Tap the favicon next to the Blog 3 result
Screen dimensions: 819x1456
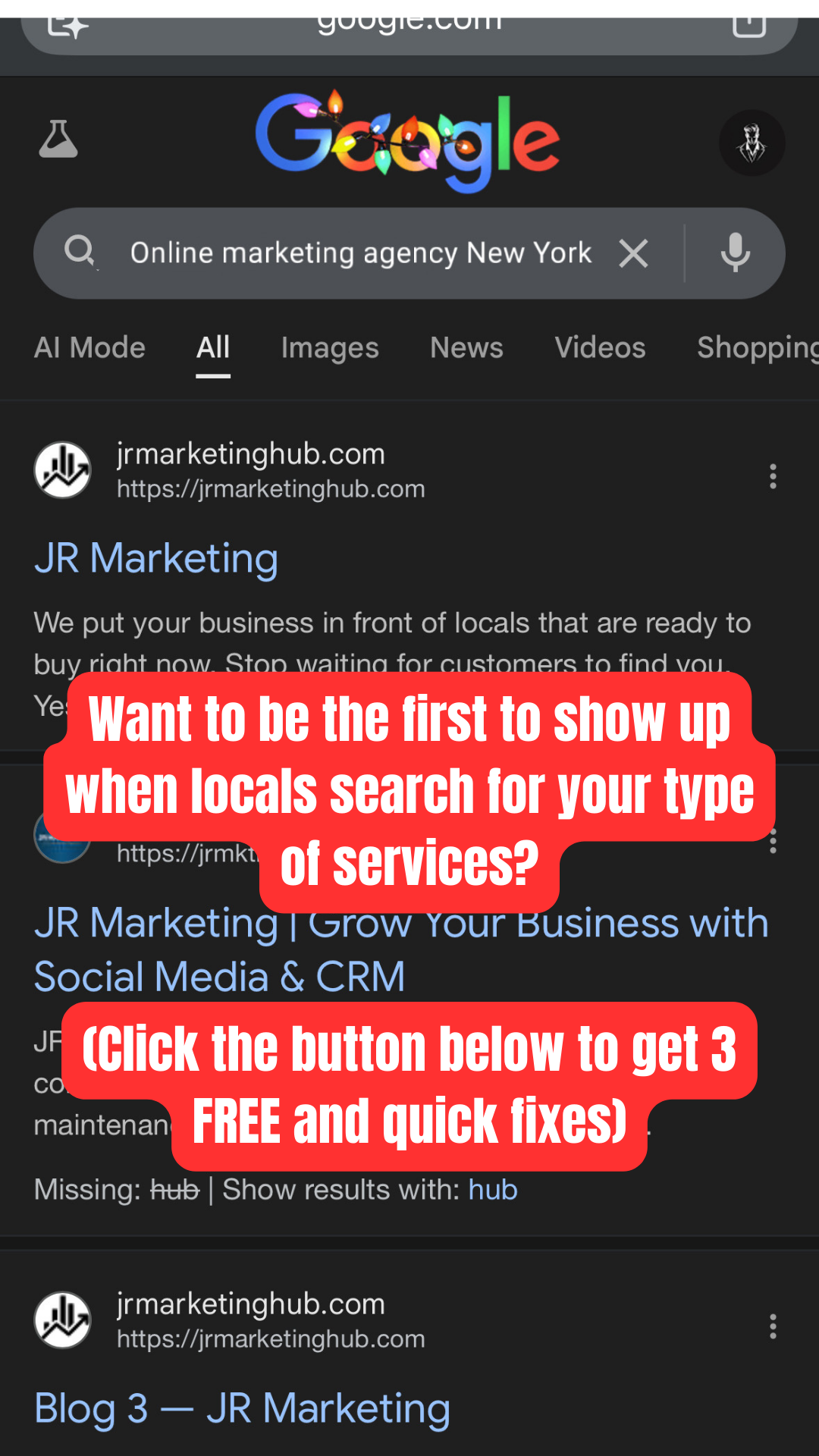(63, 1319)
